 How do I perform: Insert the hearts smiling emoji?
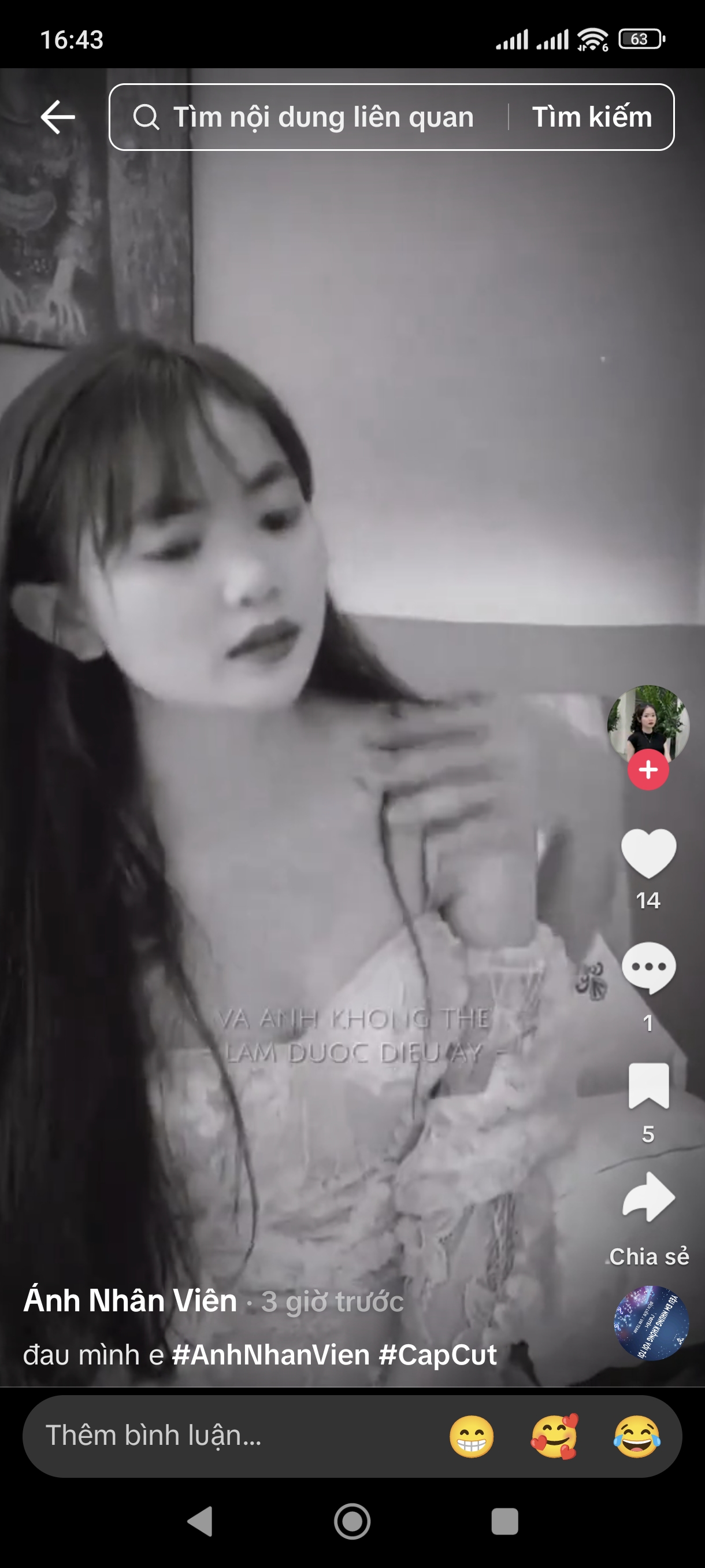pos(554,1436)
